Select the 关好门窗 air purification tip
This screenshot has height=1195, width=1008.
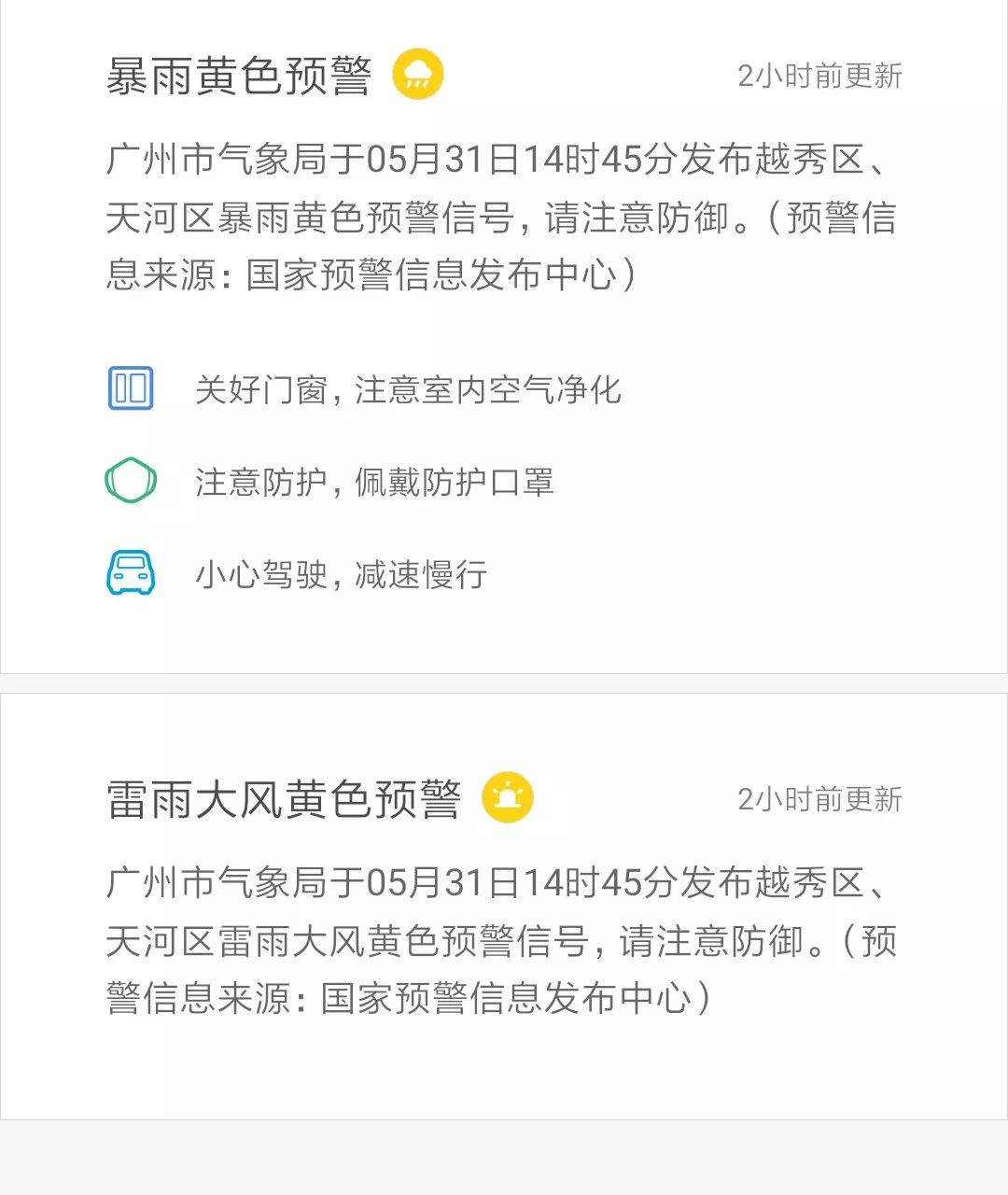point(411,391)
